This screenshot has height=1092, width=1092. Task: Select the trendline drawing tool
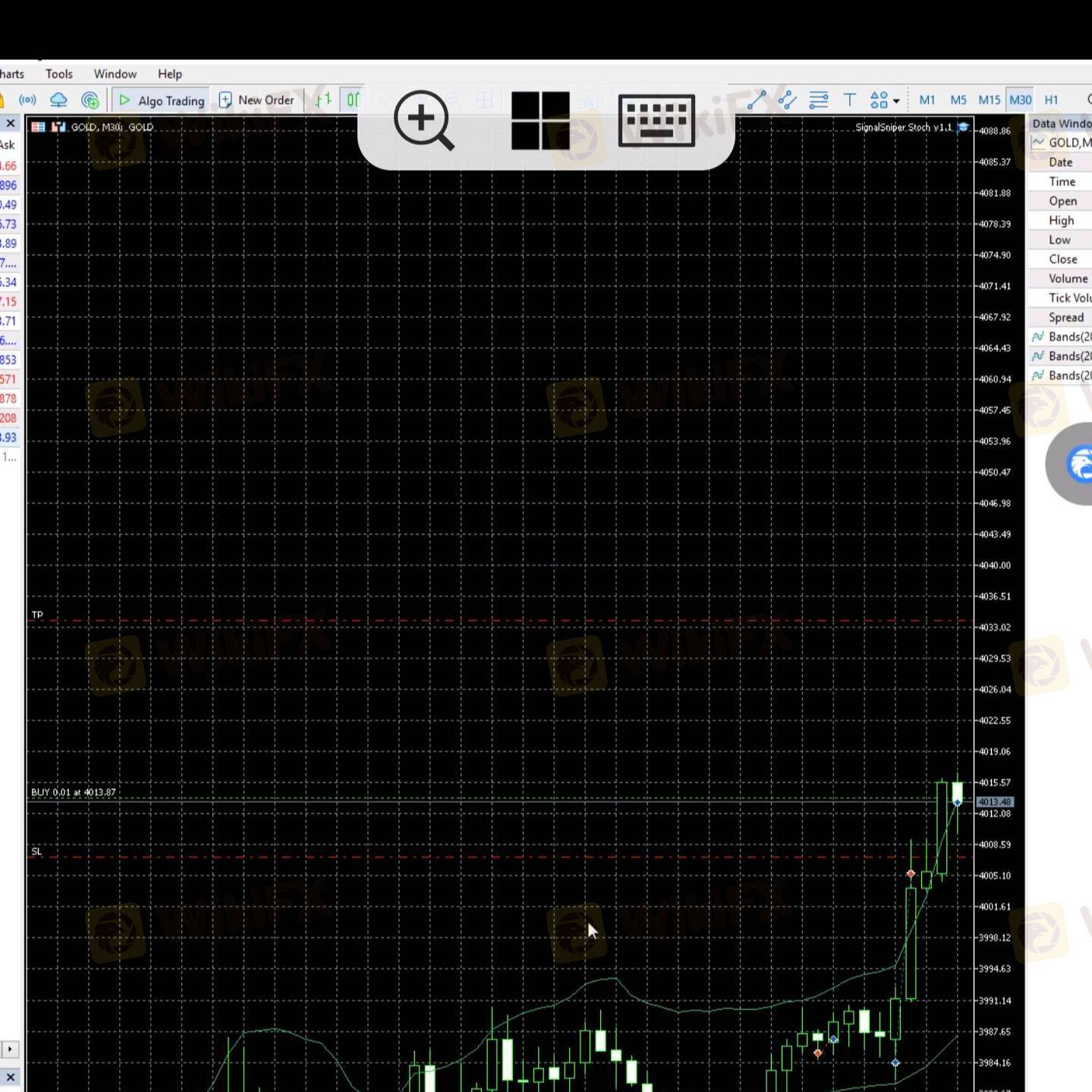(x=757, y=100)
